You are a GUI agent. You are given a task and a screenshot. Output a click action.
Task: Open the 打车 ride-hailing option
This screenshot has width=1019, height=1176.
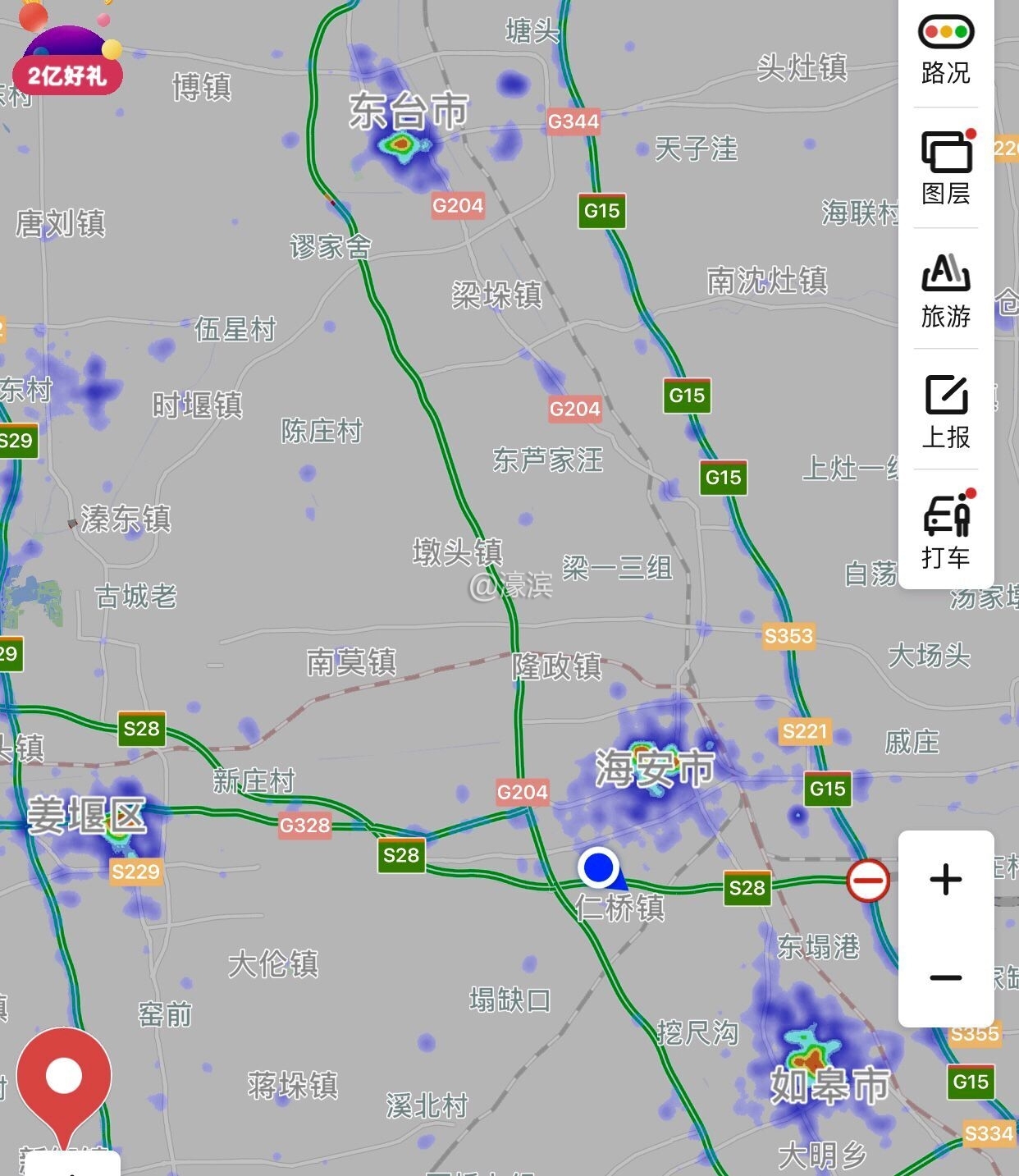[946, 532]
